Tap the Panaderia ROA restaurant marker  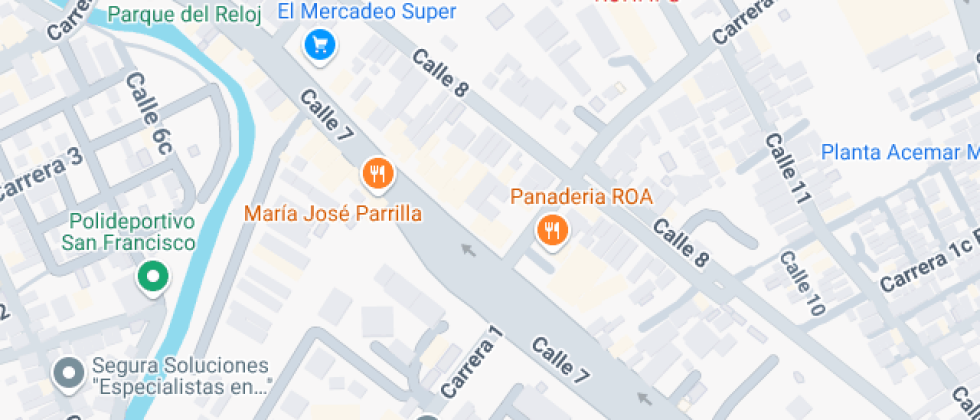(552, 232)
